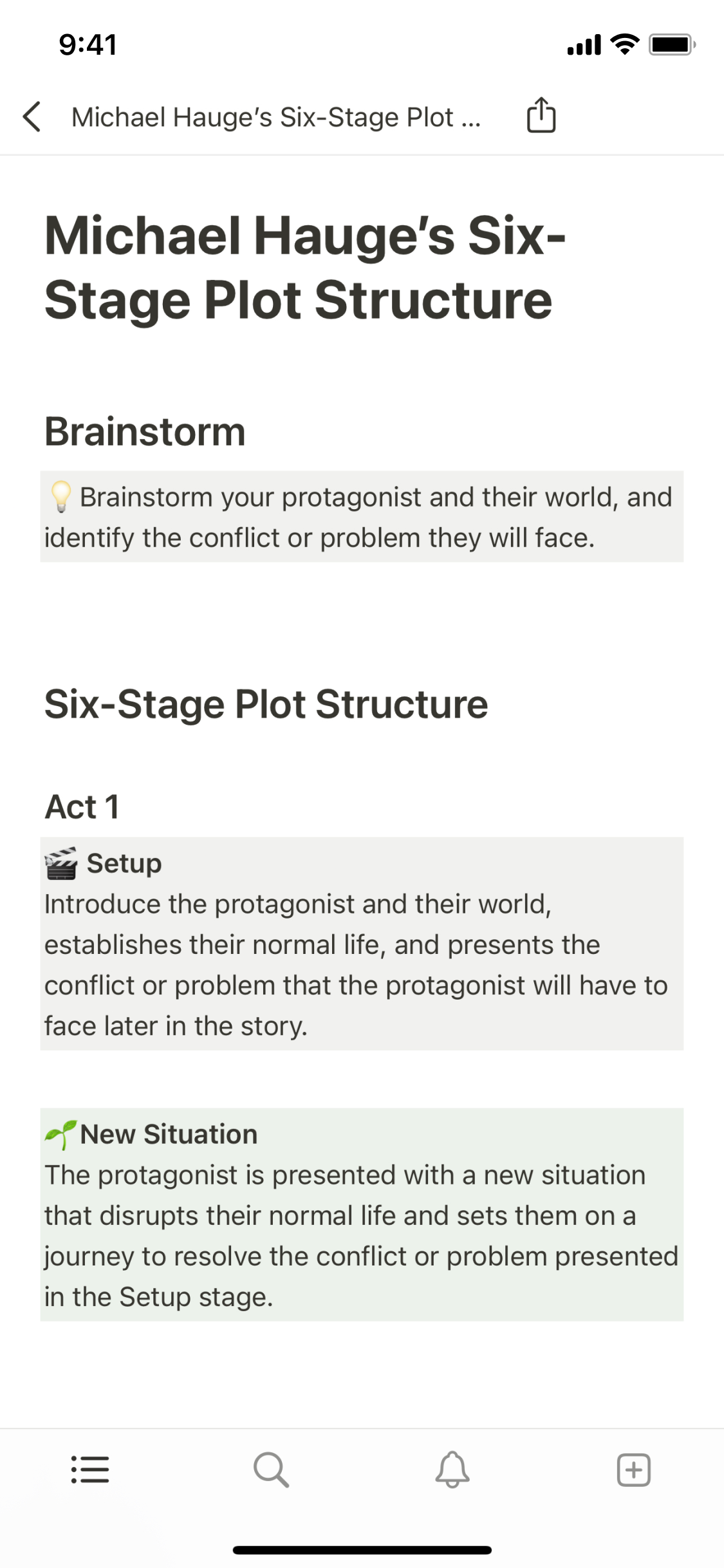Screen dimensions: 724x1568
Task: Share this page via the share icon
Action: coord(541,116)
